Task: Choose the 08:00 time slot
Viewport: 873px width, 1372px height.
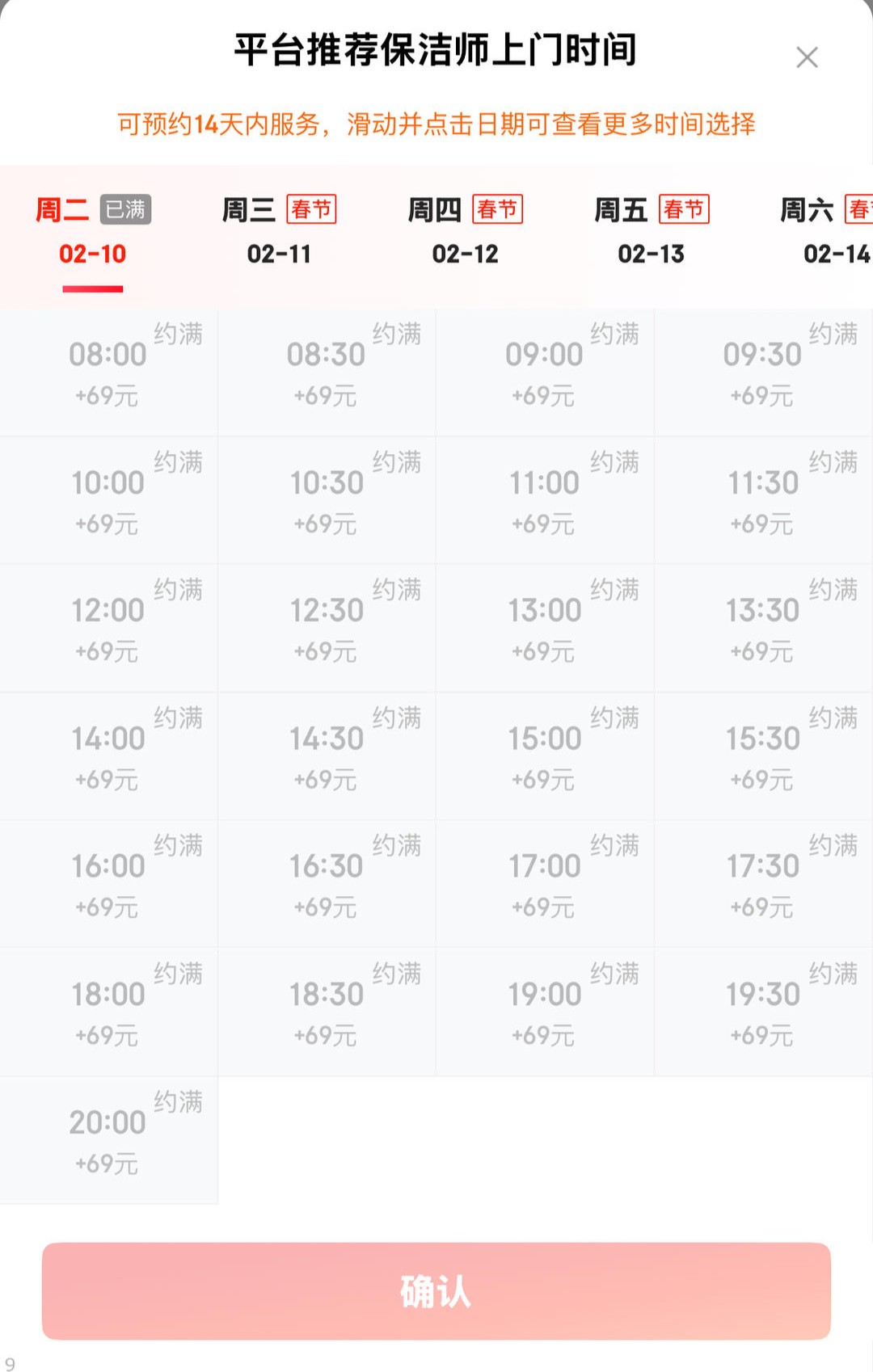Action: pos(108,372)
